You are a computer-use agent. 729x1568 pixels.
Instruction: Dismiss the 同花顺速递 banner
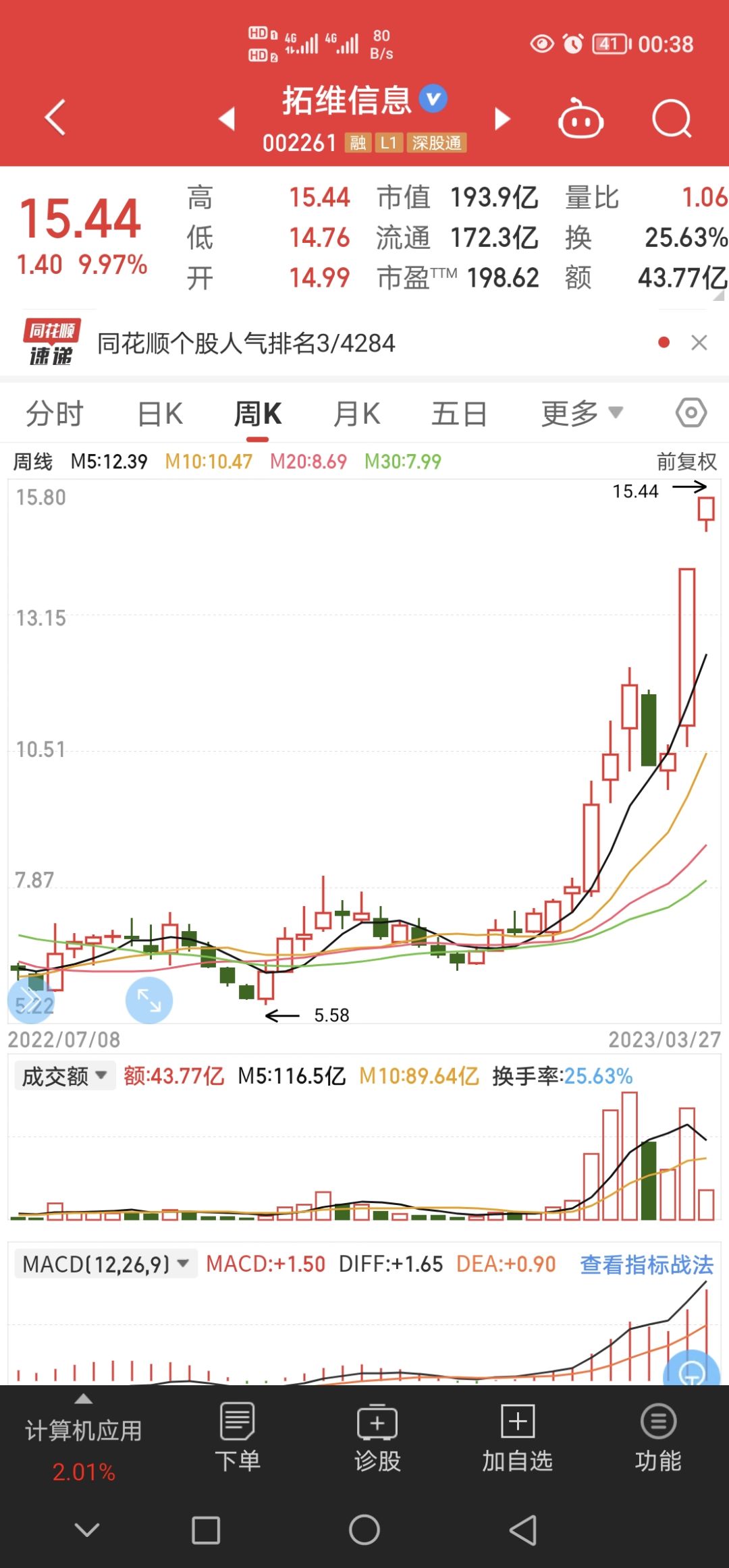tap(699, 343)
